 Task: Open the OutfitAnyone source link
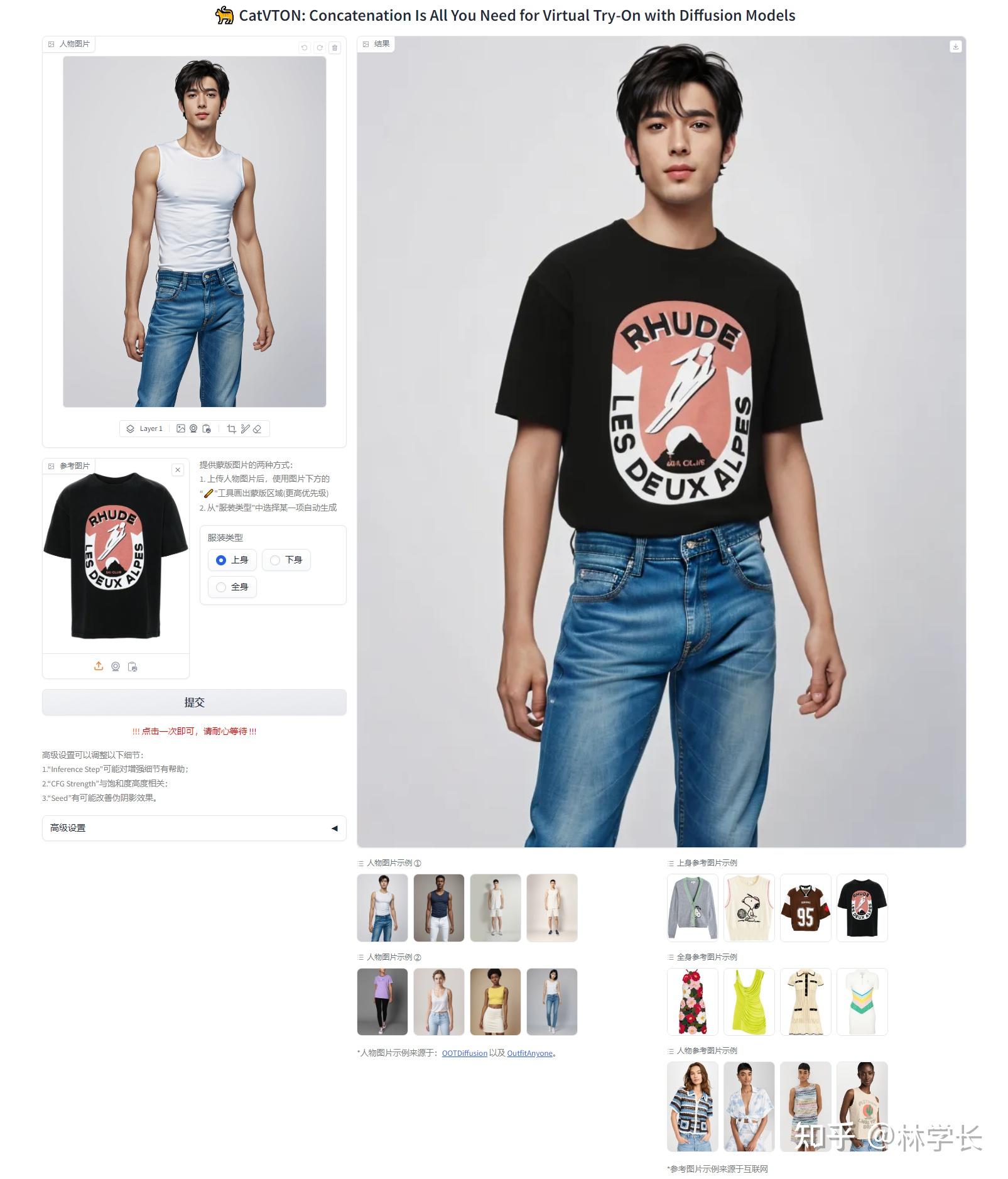[x=529, y=1053]
